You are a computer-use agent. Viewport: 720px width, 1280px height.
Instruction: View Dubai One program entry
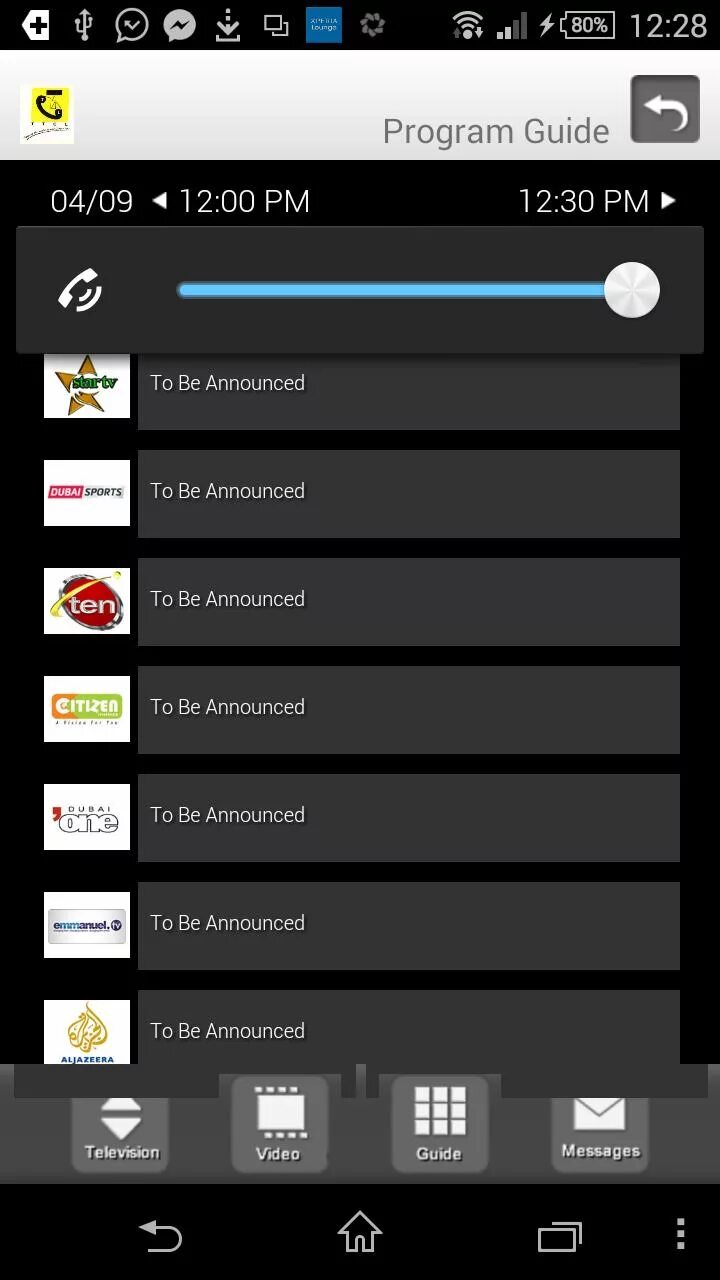point(409,818)
